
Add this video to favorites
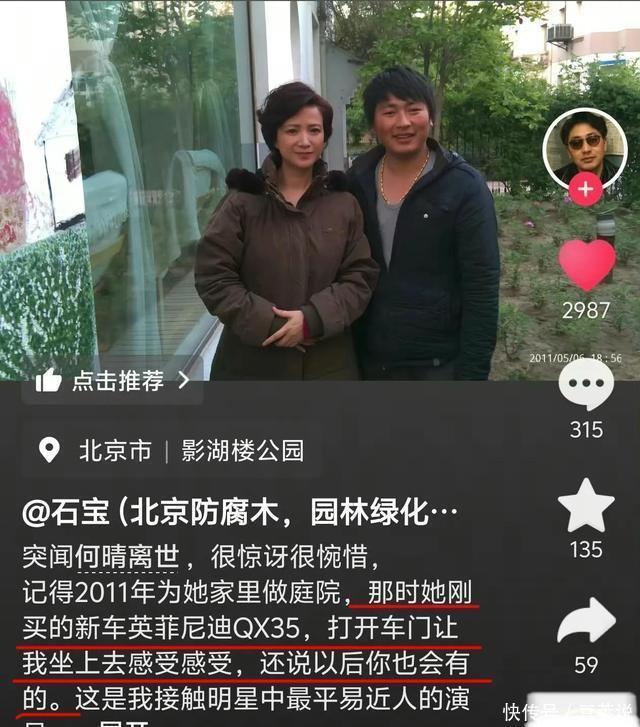coord(586,506)
